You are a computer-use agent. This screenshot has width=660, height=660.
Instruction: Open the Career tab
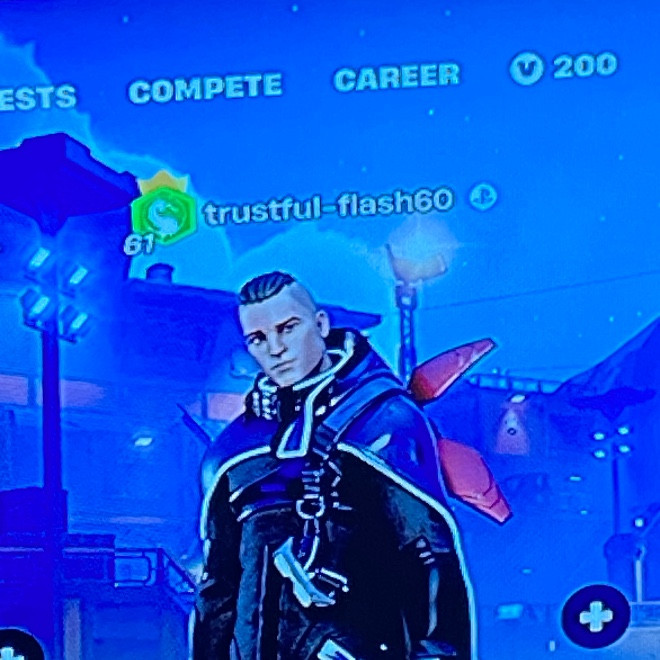click(396, 77)
